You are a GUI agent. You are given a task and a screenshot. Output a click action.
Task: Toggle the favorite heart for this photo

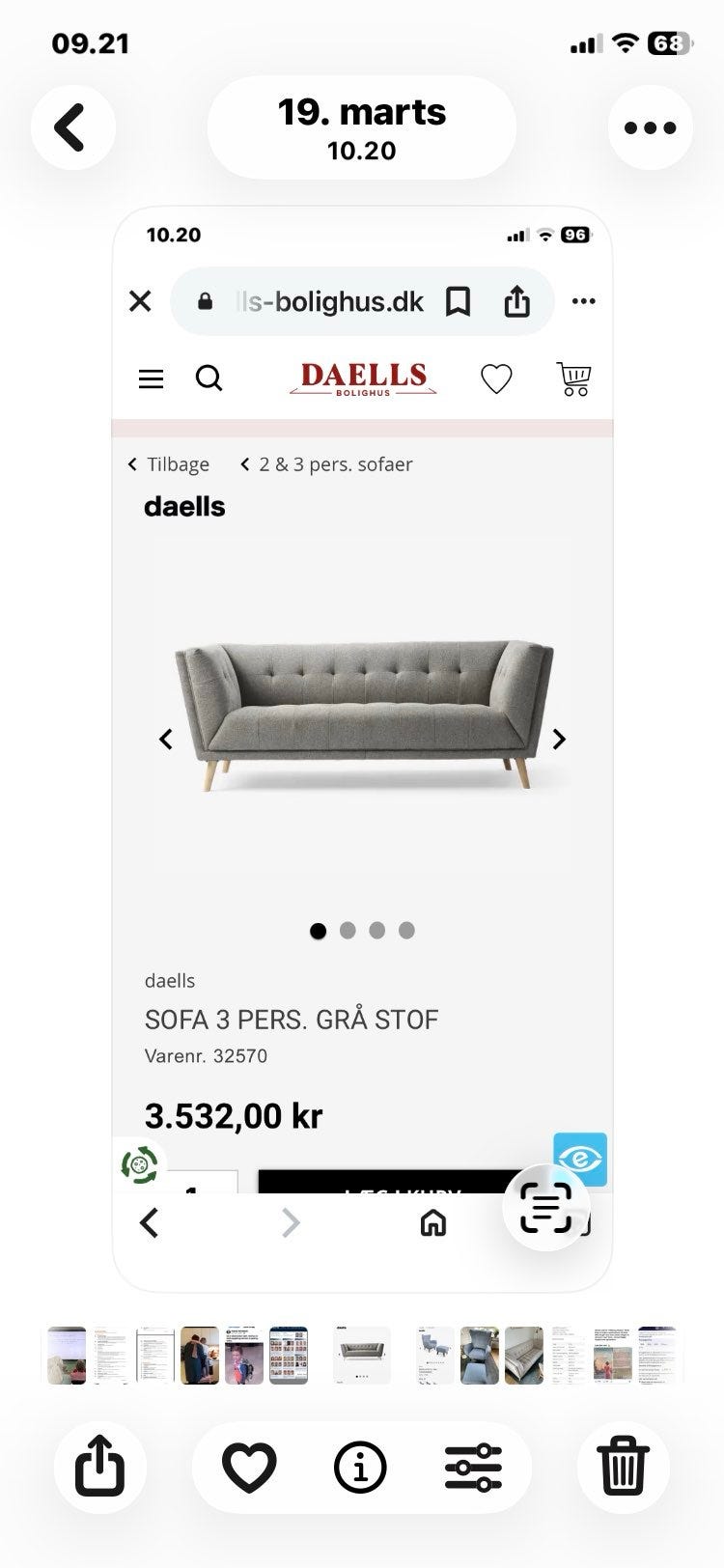point(248,1467)
